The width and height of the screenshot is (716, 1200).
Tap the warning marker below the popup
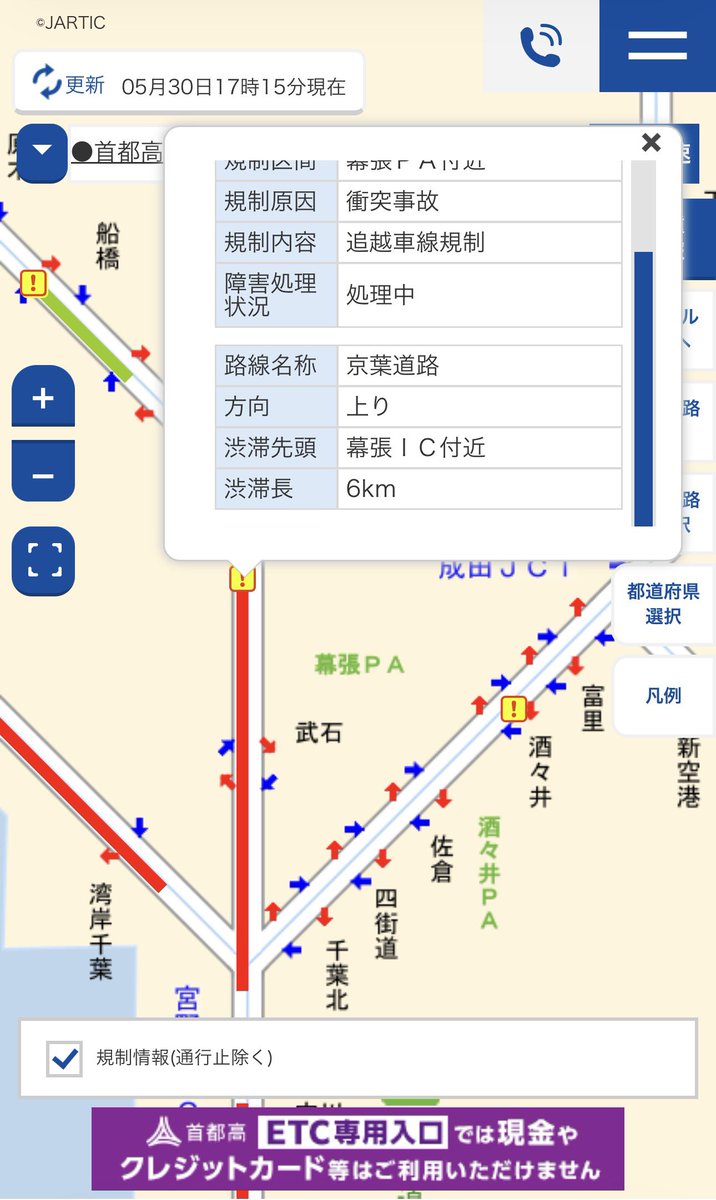coord(242,577)
